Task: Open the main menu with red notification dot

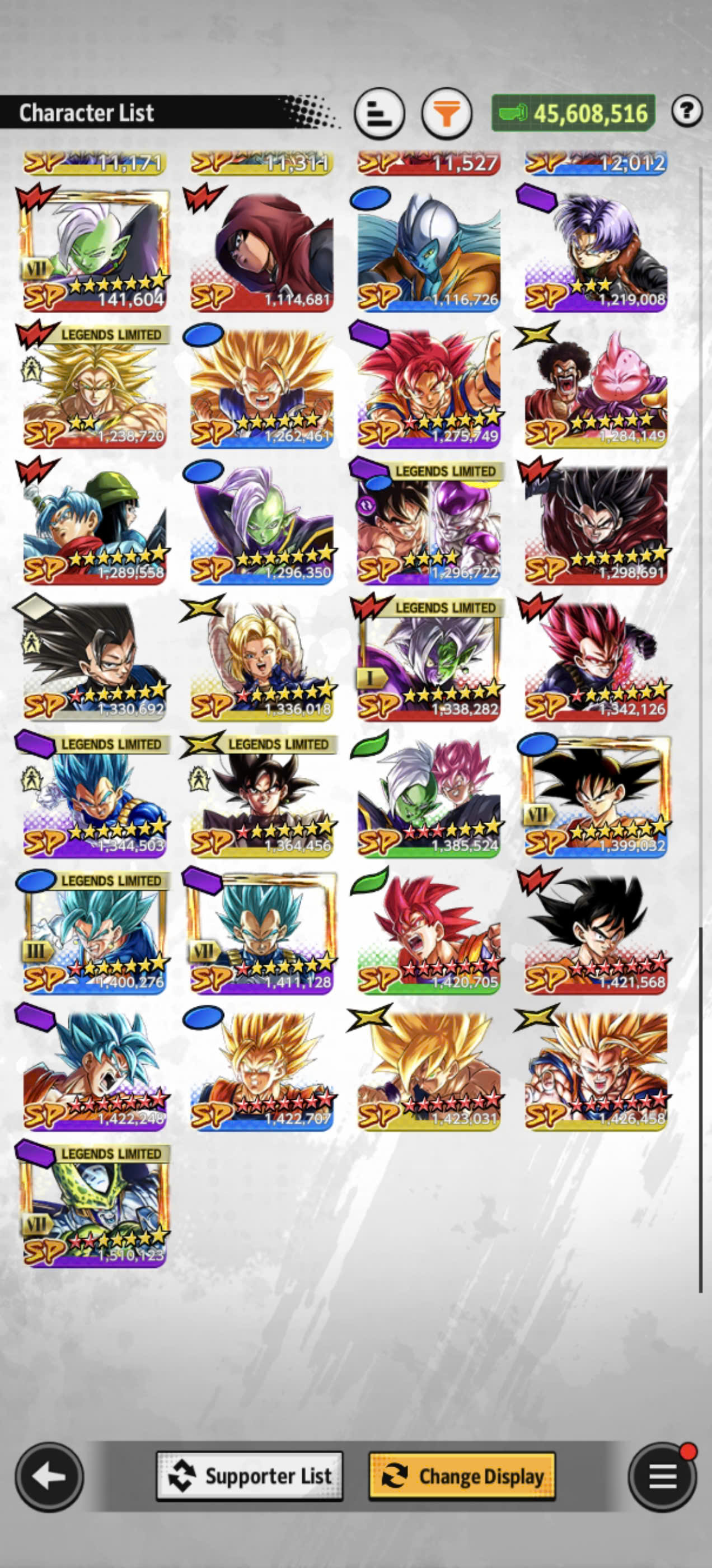Action: click(x=662, y=1476)
